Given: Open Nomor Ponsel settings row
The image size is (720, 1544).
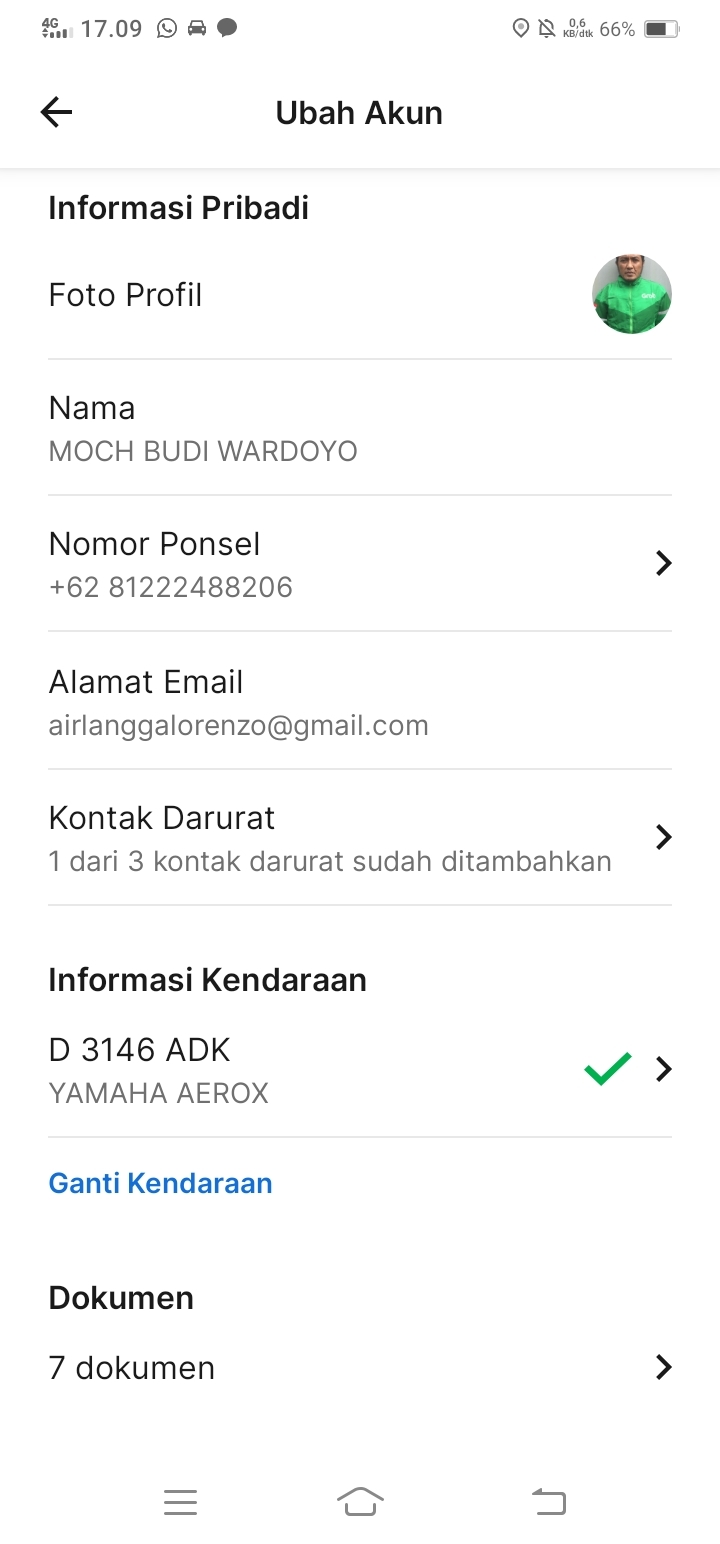Looking at the screenshot, I should 360,564.
